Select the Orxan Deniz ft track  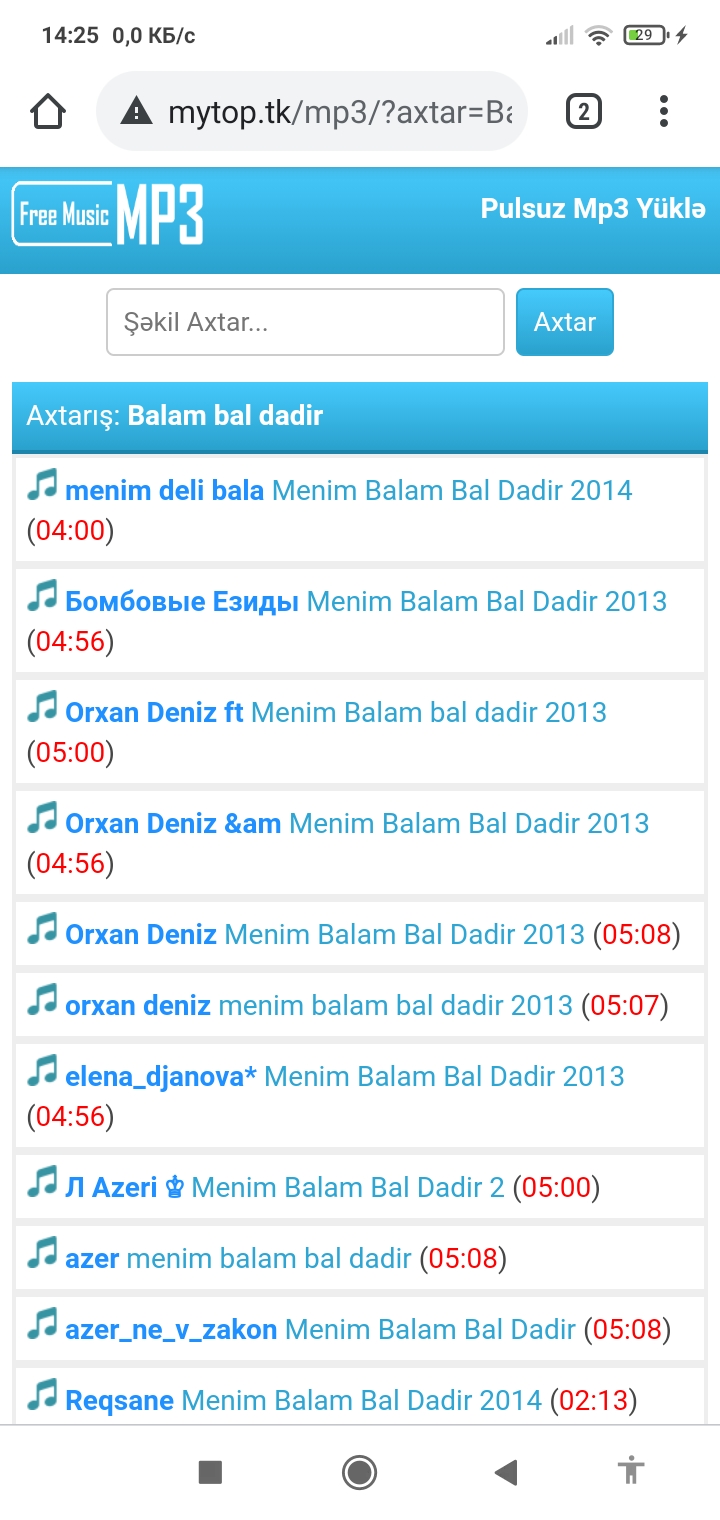click(335, 713)
